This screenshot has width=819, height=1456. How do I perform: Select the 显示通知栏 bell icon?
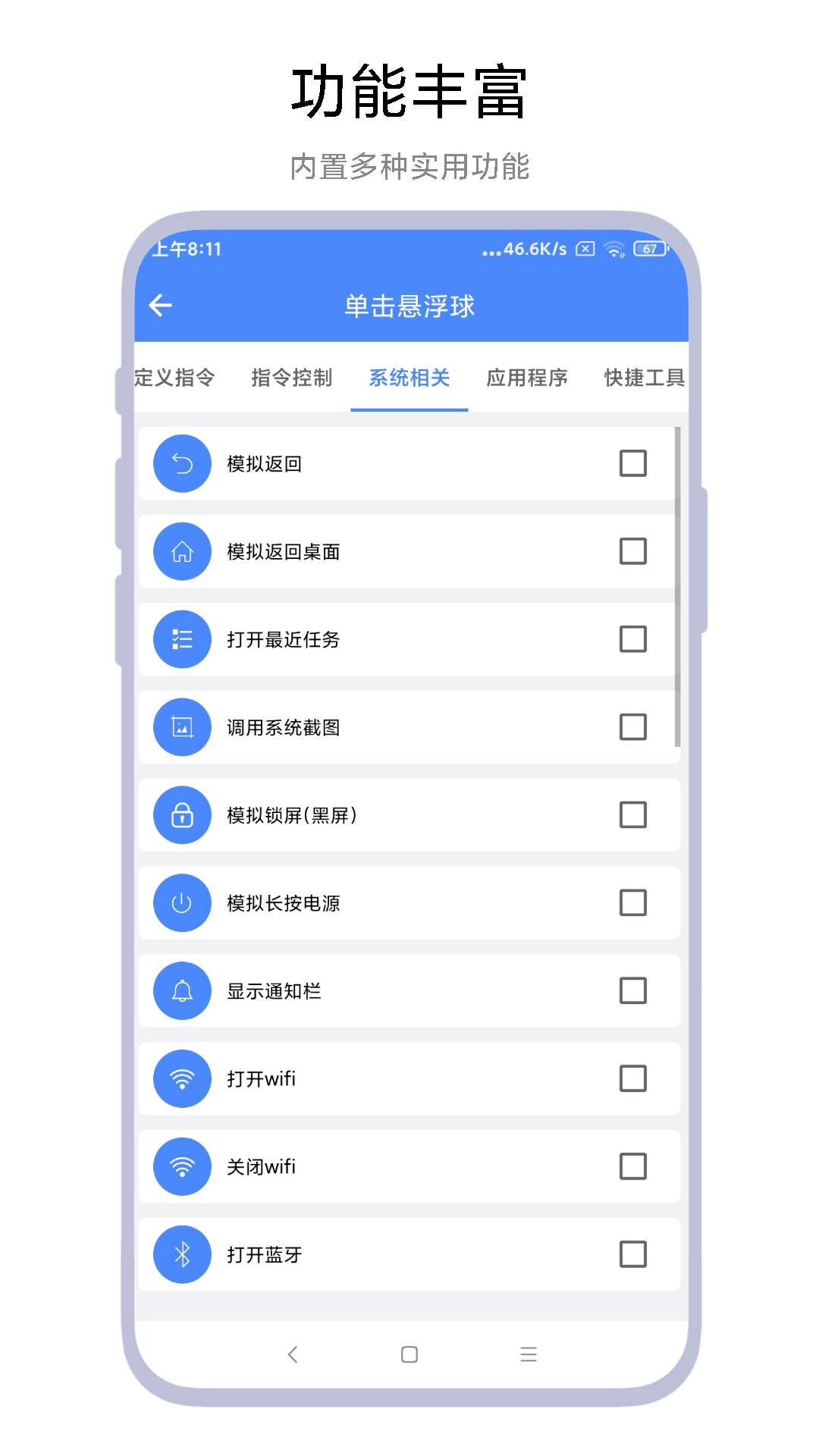(181, 990)
